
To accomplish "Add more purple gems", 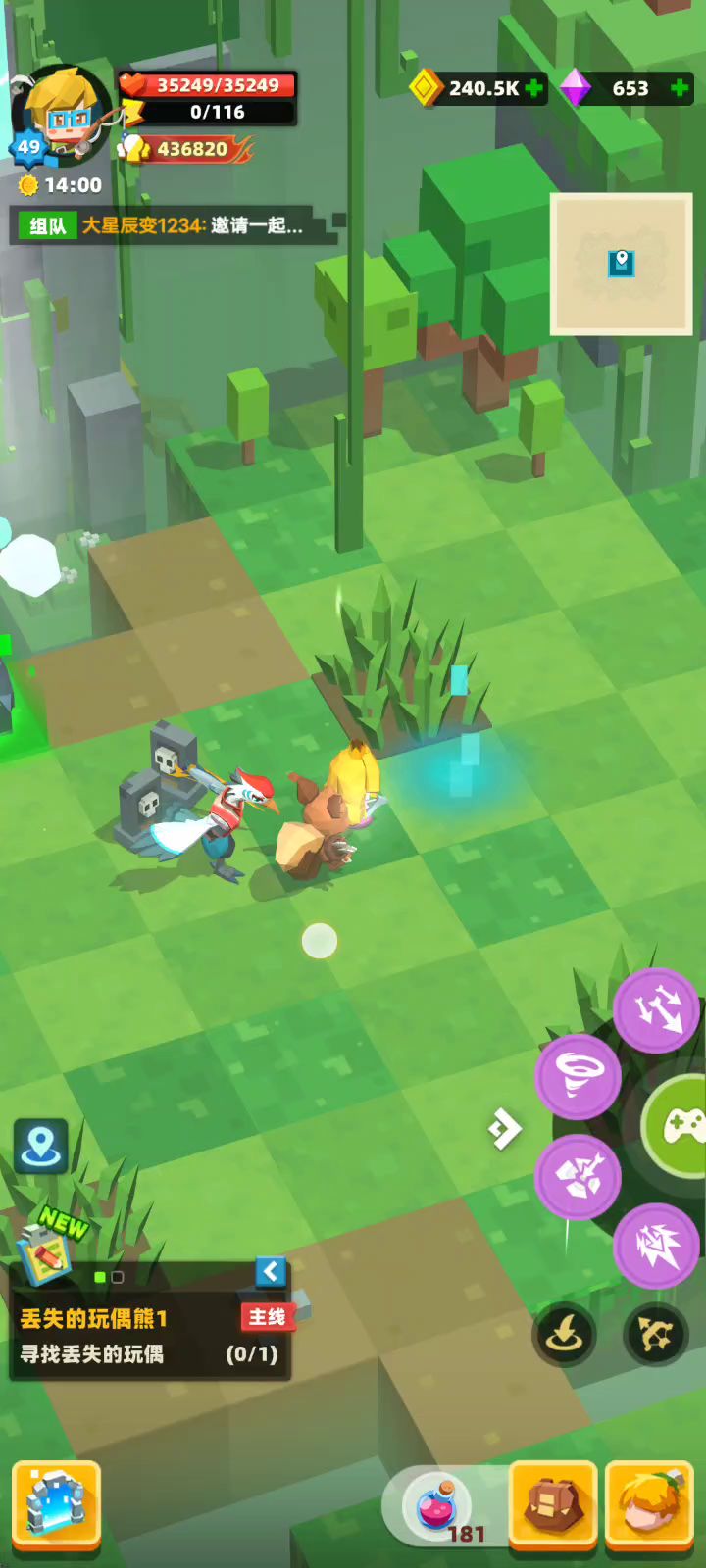I will [679, 89].
